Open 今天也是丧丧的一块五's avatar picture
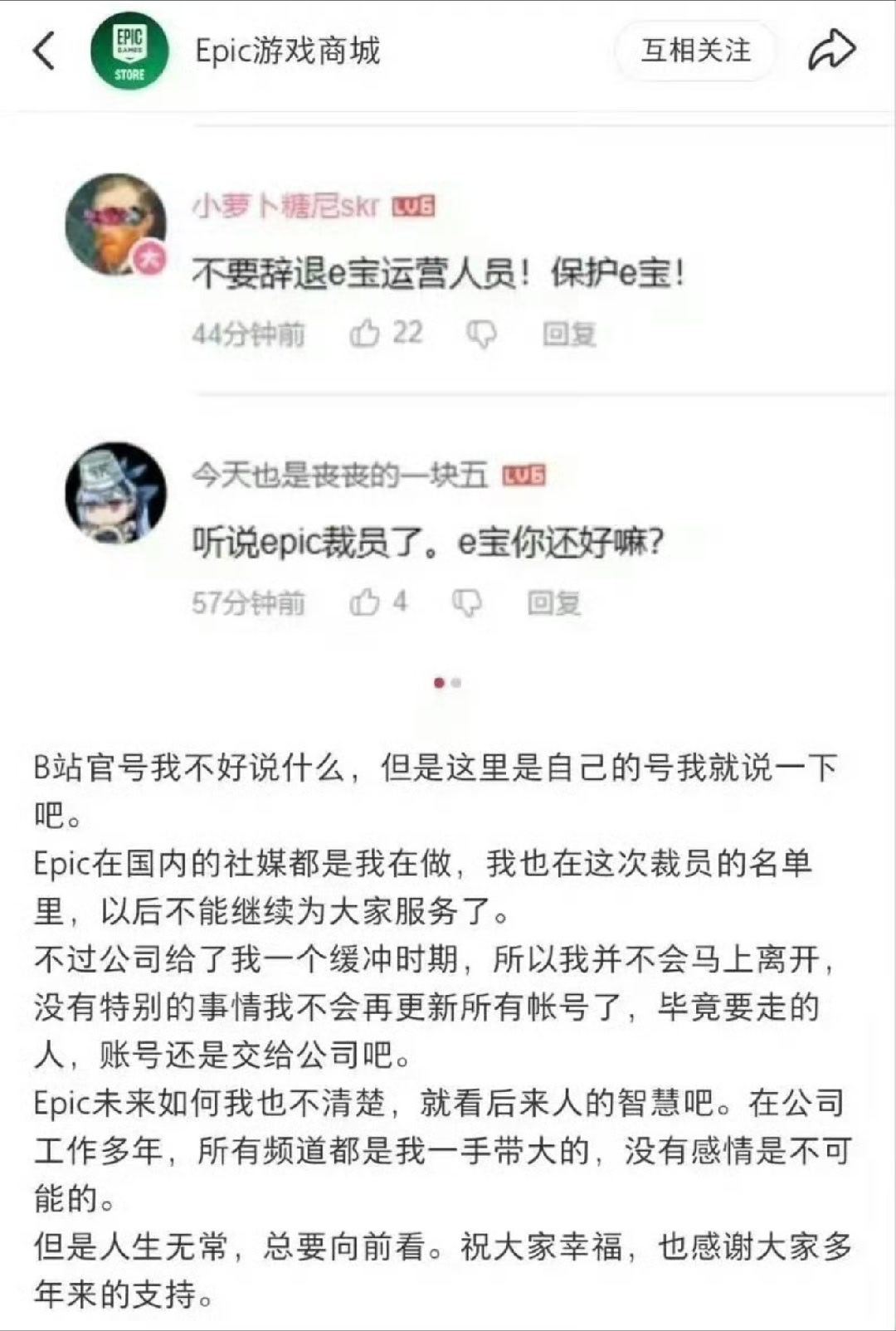The height and width of the screenshot is (1331, 896). [x=116, y=495]
